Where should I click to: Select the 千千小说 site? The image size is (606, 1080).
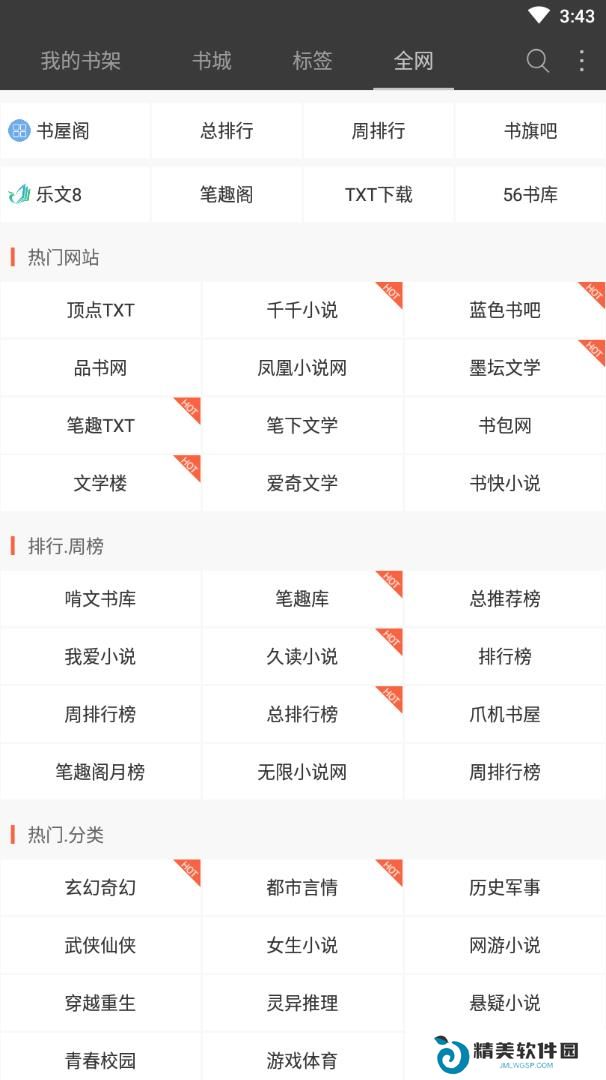click(302, 310)
